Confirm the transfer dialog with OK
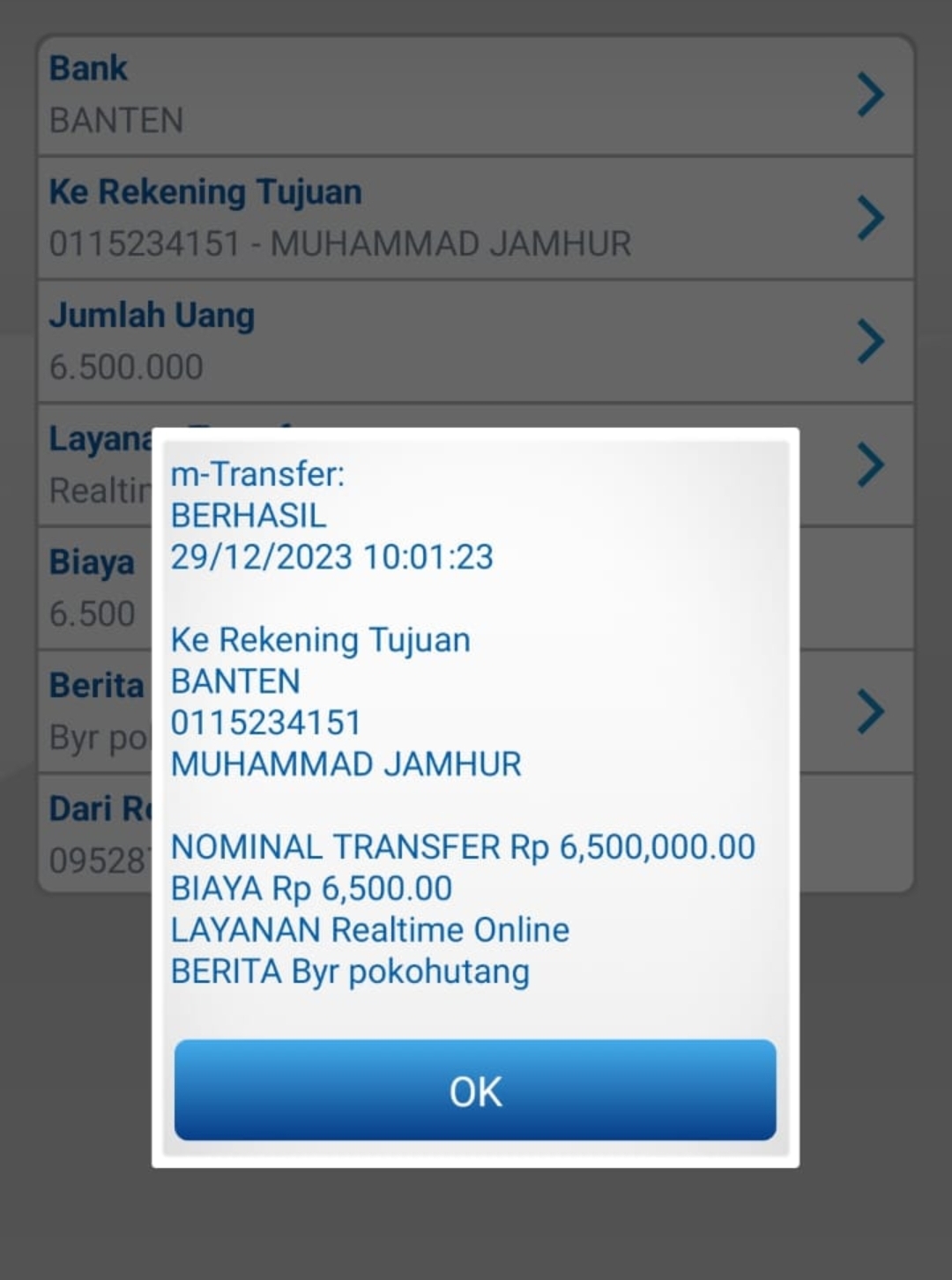This screenshot has width=952, height=1280. (475, 1090)
